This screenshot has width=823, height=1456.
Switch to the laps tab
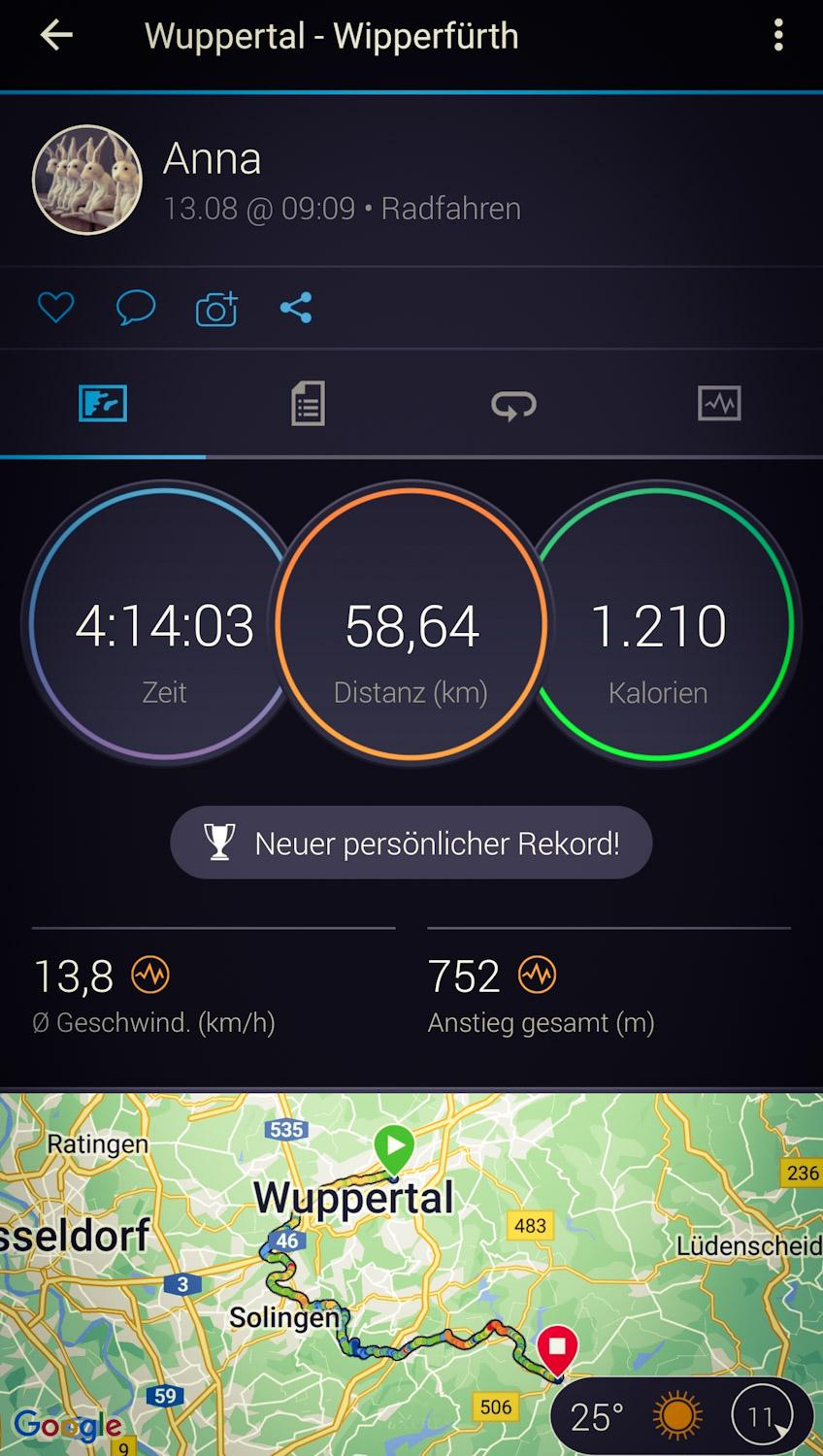513,403
